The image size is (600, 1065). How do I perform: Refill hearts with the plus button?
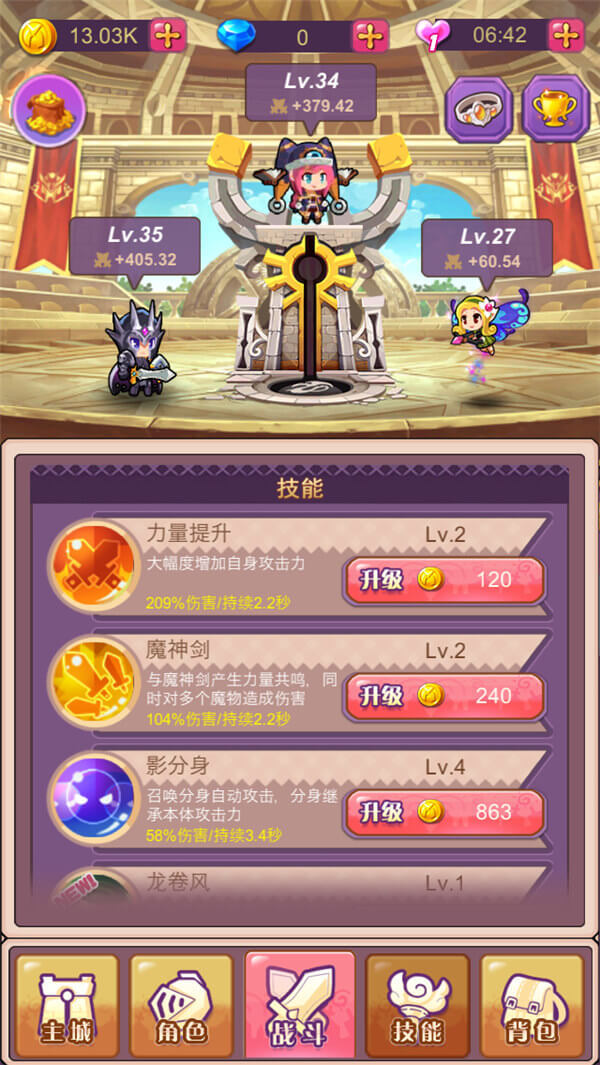click(567, 36)
